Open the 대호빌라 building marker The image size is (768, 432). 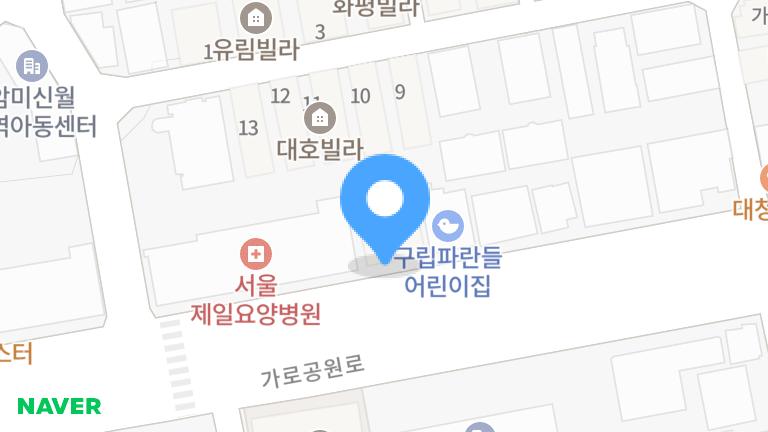319,119
